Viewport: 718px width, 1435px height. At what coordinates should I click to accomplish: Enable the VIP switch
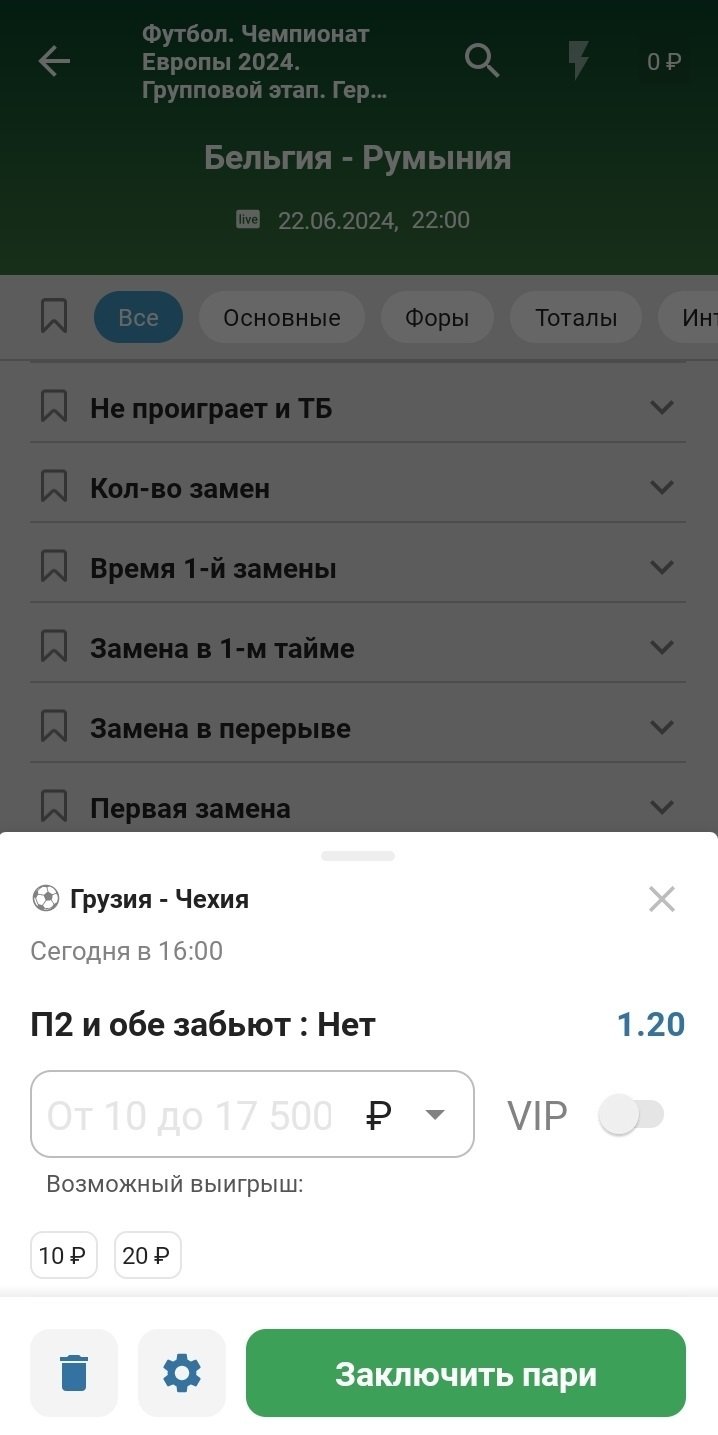(x=631, y=1114)
